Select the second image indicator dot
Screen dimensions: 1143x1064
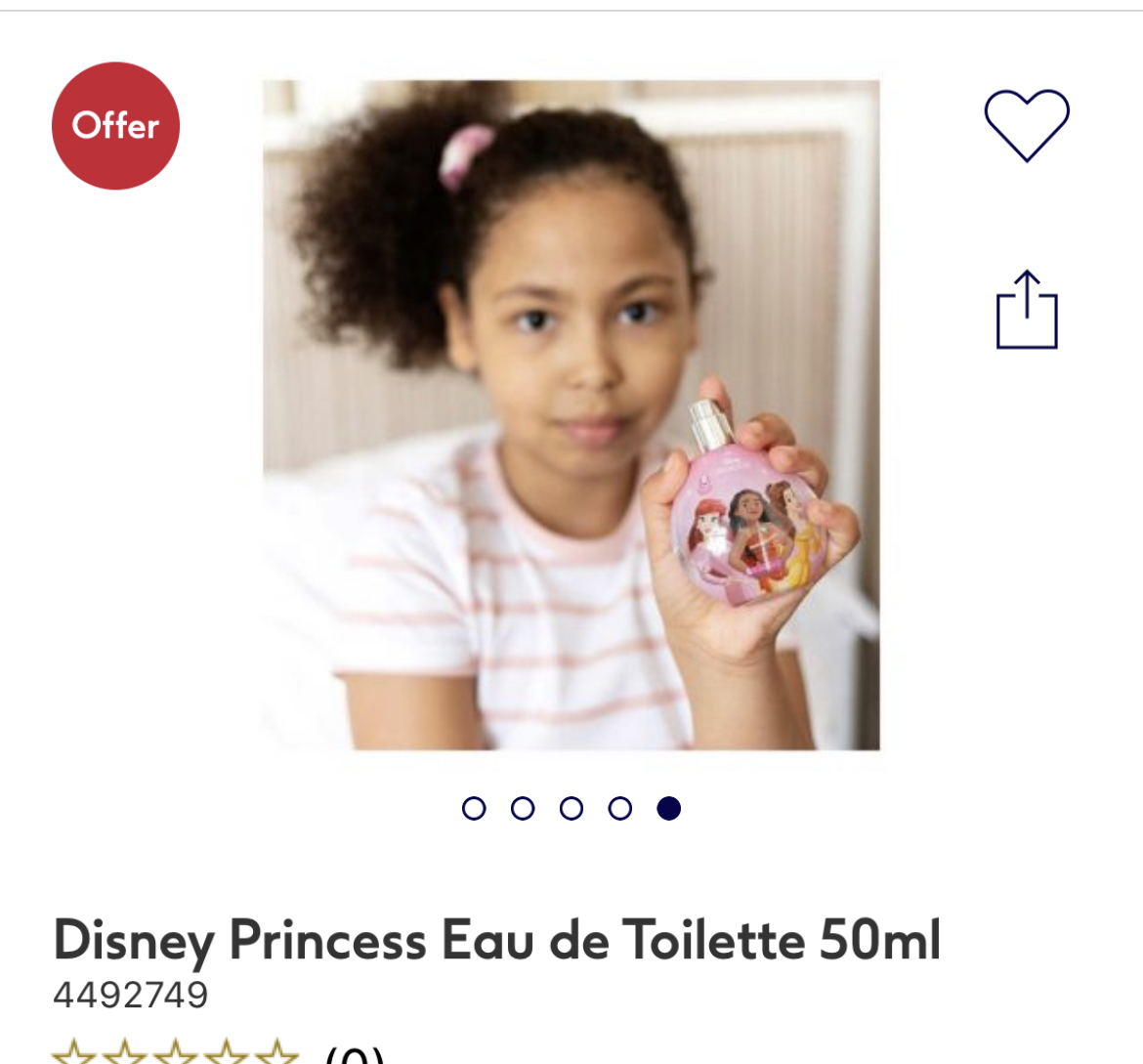[x=523, y=808]
